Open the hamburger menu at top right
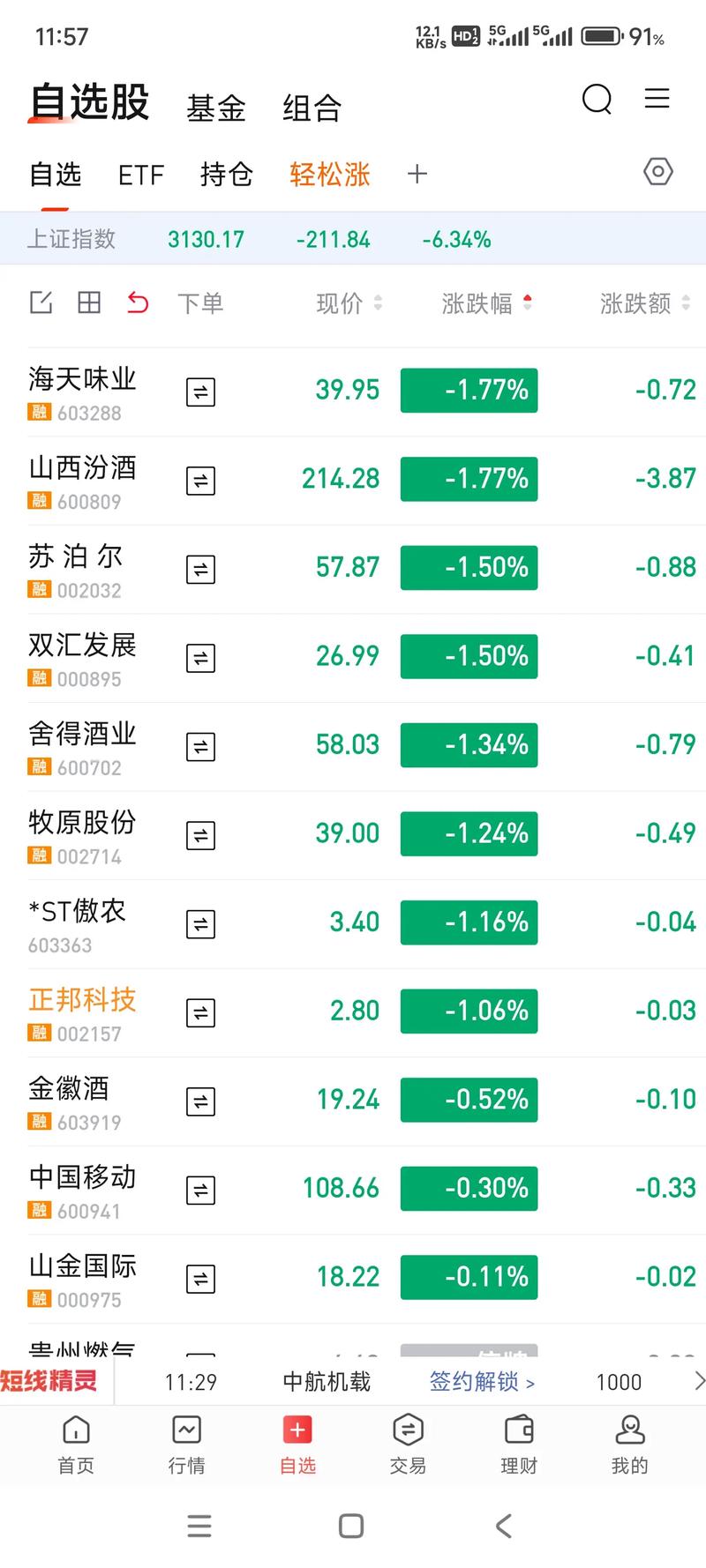The width and height of the screenshot is (706, 1568). tap(657, 100)
